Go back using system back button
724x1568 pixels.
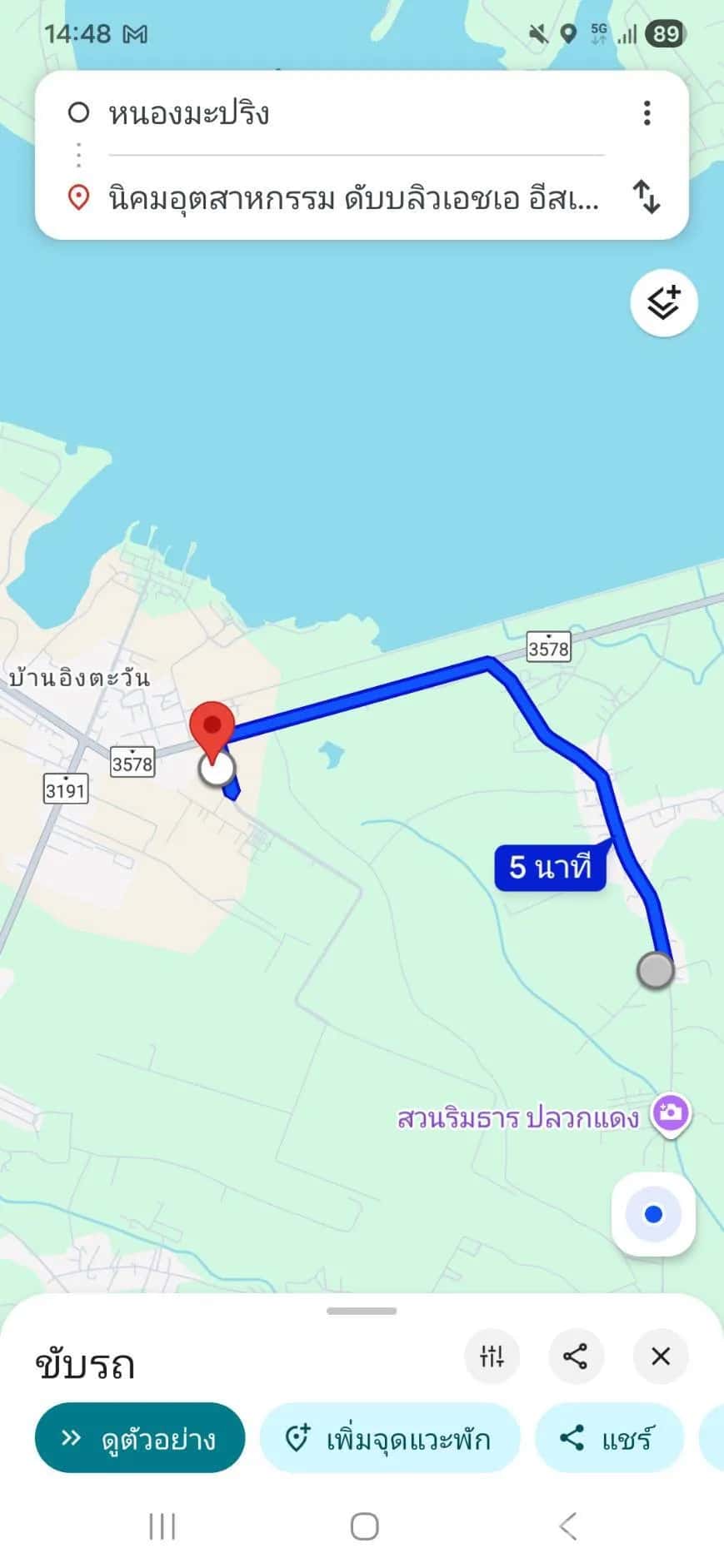(568, 1526)
